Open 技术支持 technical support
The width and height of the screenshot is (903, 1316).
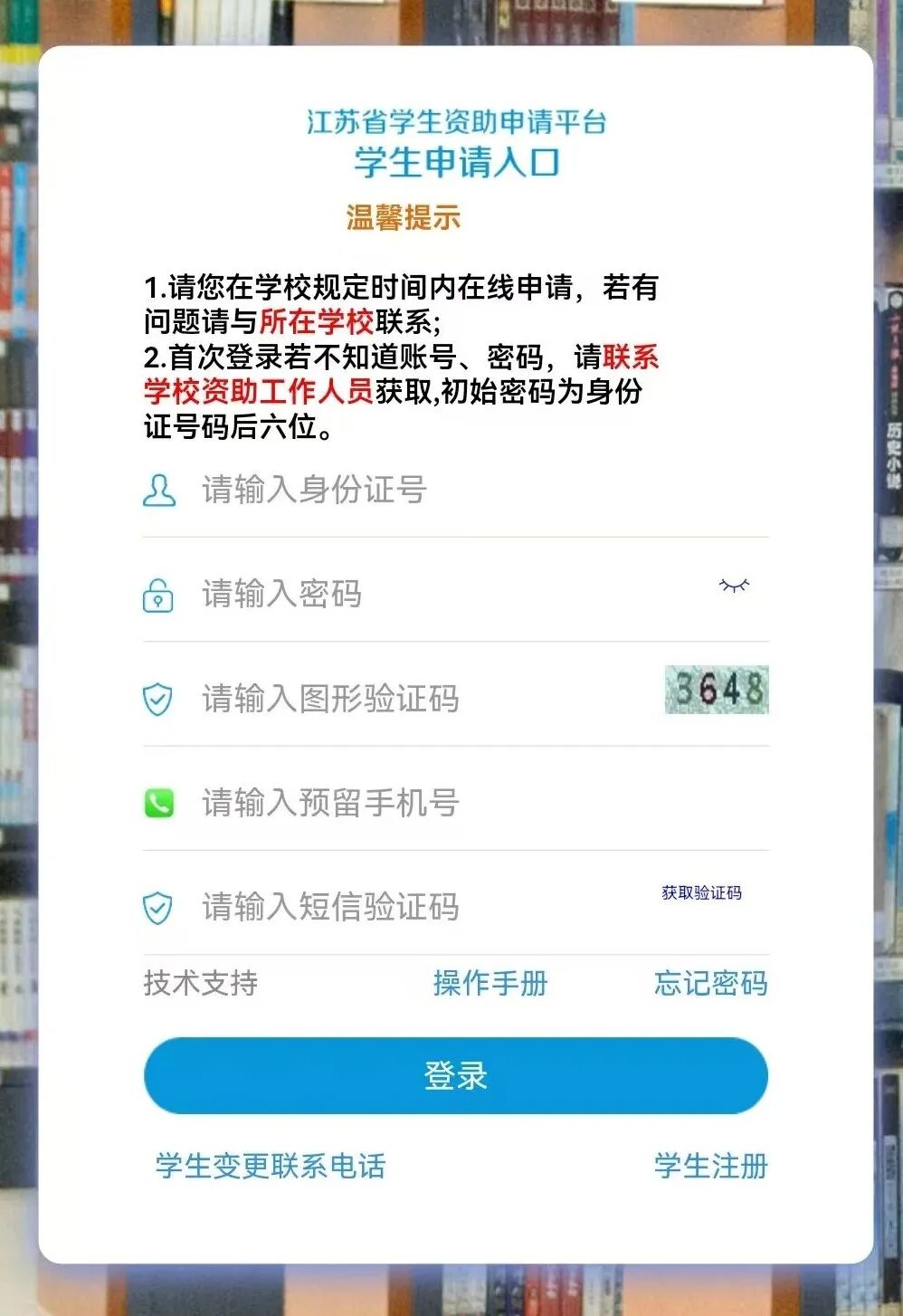click(201, 983)
